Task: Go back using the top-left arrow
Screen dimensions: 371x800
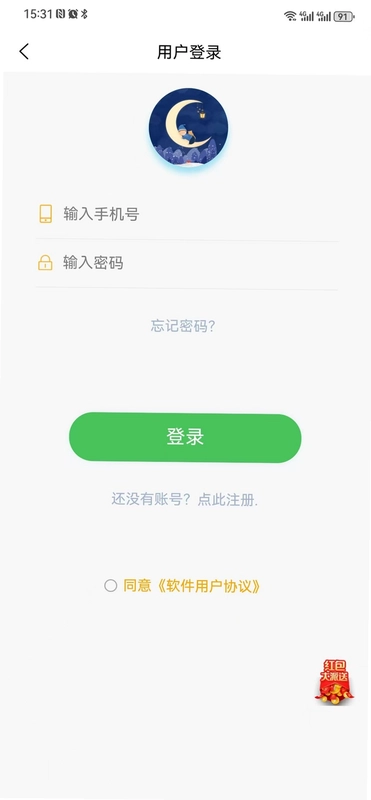Action: pyautogui.click(x=24, y=52)
